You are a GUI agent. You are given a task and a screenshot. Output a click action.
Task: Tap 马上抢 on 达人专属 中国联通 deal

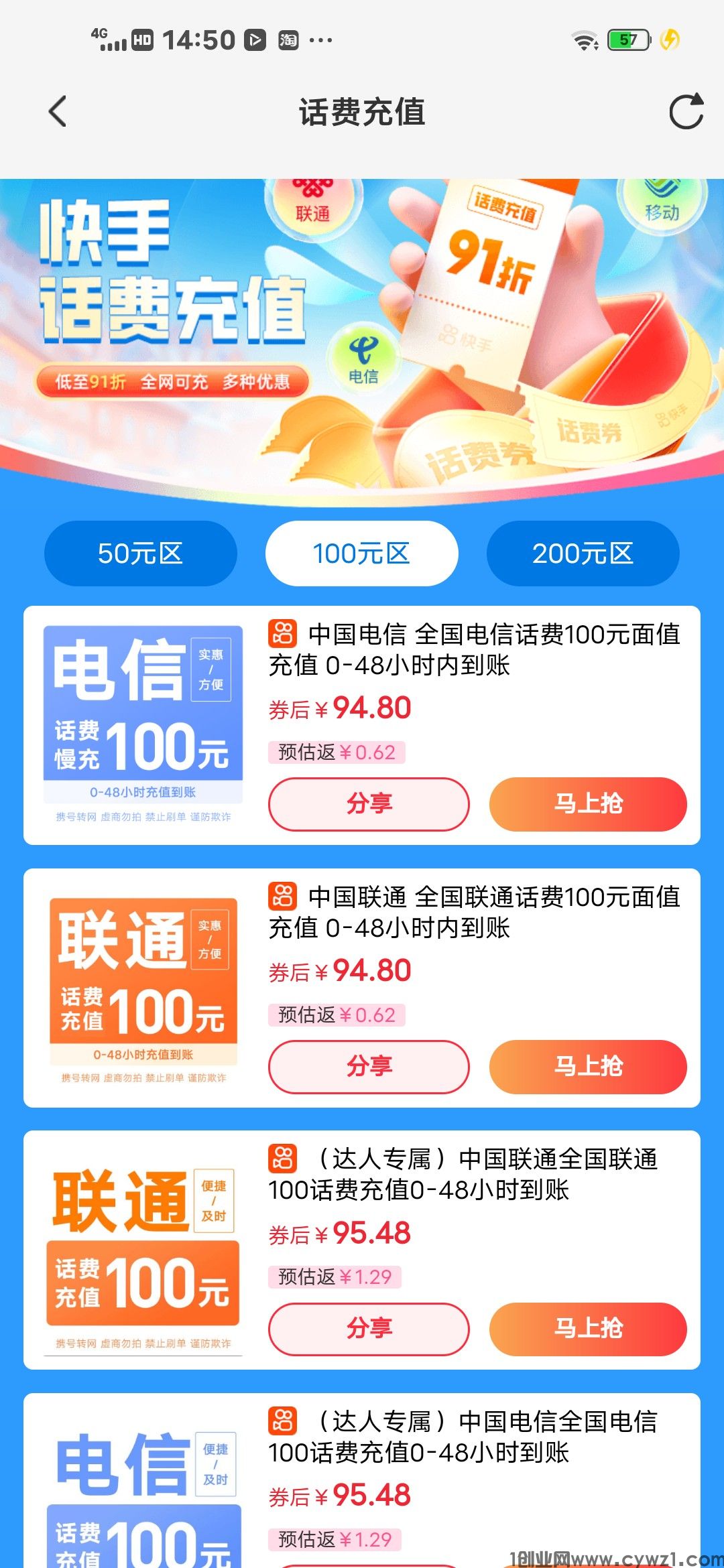pyautogui.click(x=588, y=1328)
